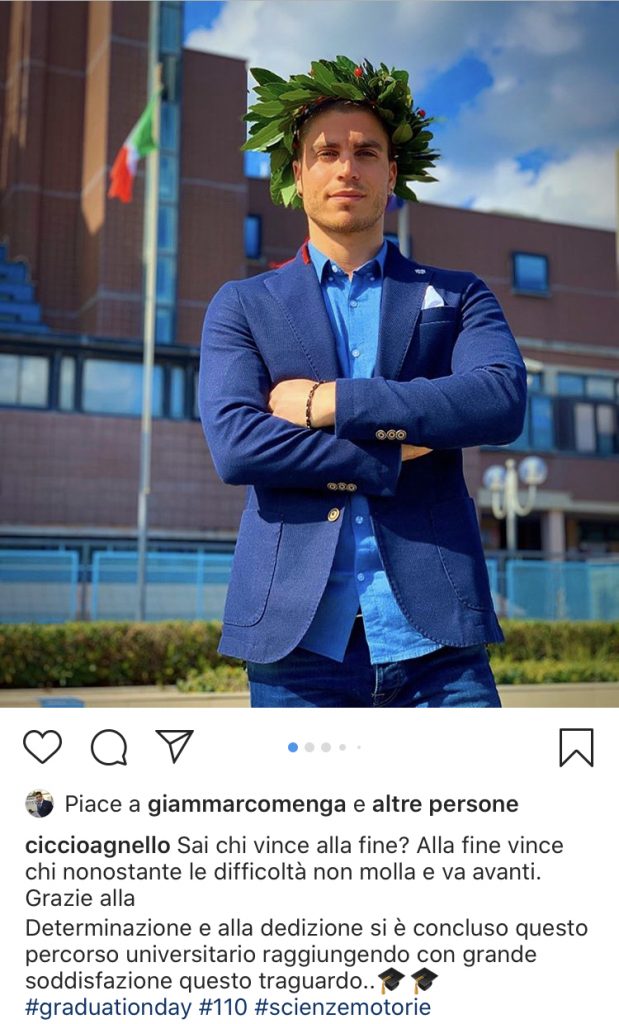619x1024 pixels.
Task: Like the post with the heart icon
Action: point(42,747)
